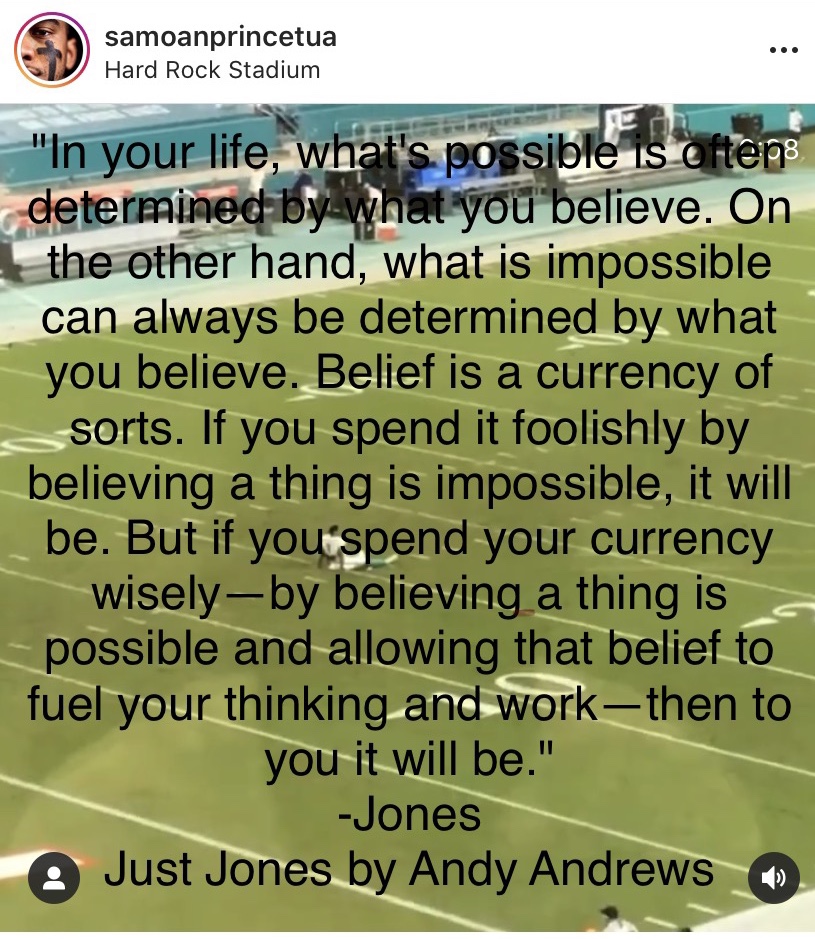Screen dimensions: 815x939
Task: Toggle the video sound
Action: tap(773, 878)
